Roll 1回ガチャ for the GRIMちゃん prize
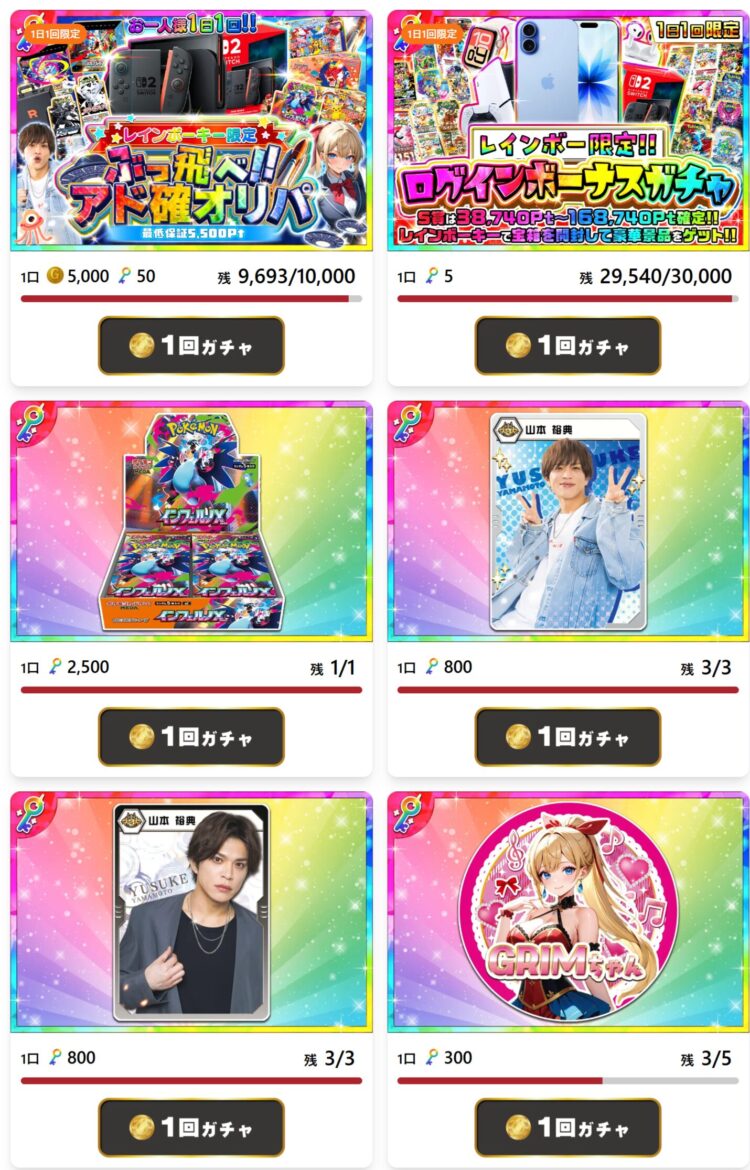 tap(568, 1128)
